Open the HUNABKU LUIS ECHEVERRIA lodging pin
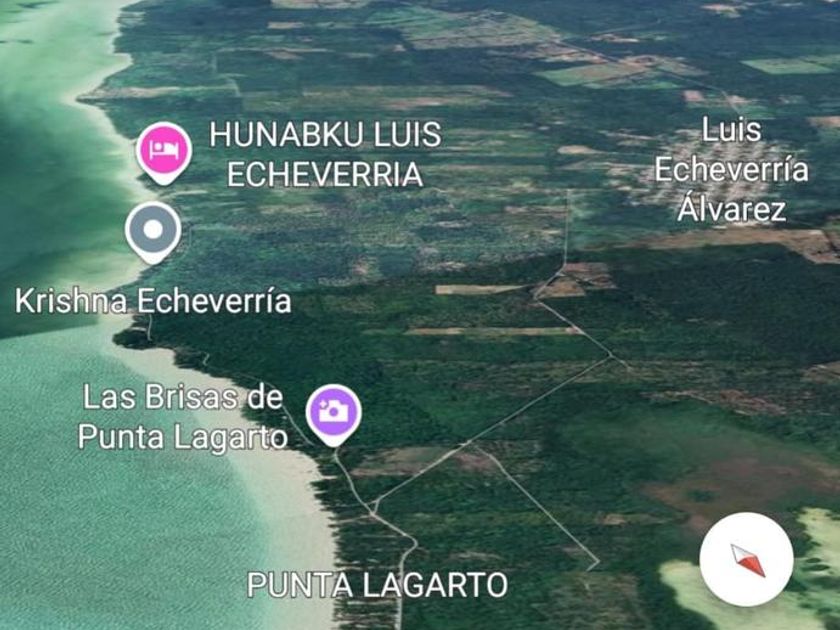The width and height of the screenshot is (840, 630). pyautogui.click(x=164, y=151)
